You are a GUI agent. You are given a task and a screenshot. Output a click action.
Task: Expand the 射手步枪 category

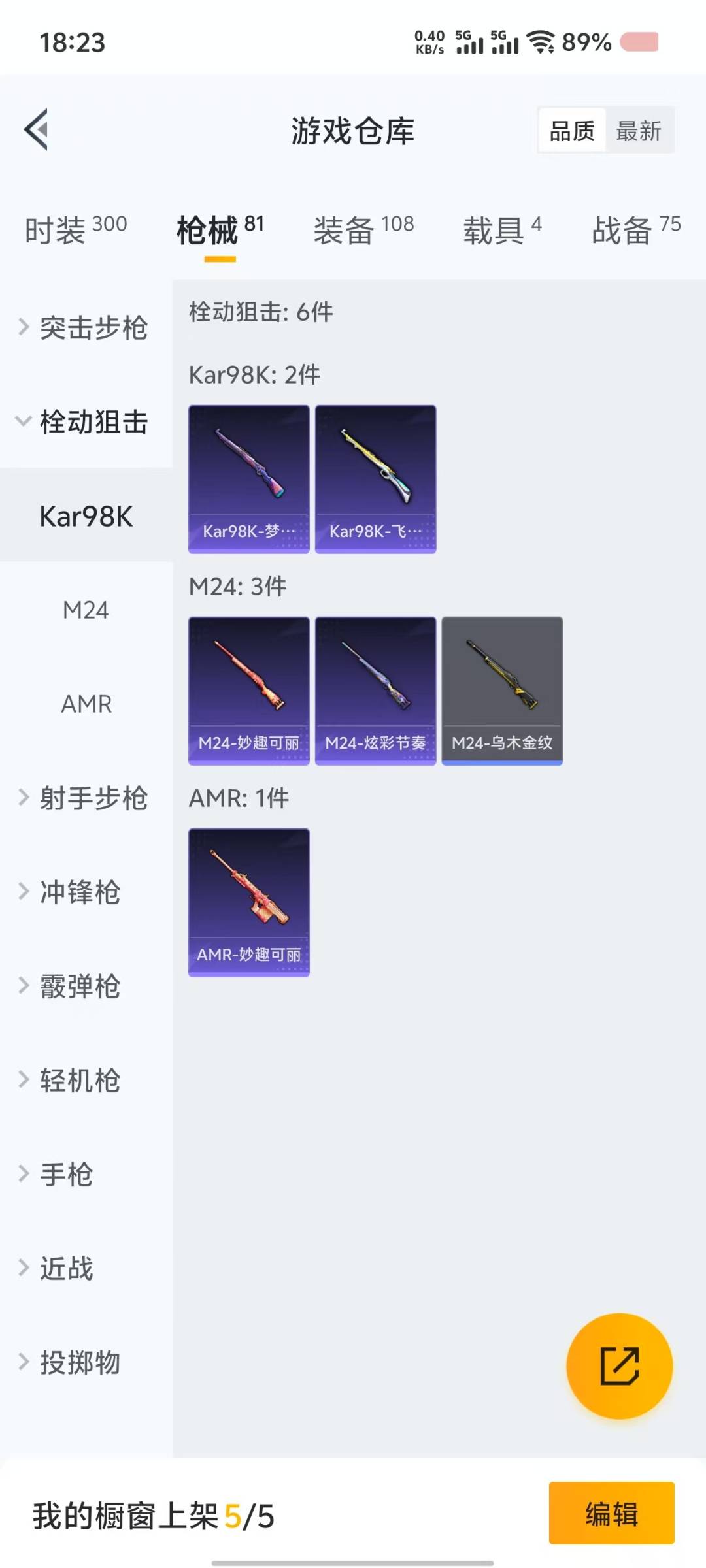pyautogui.click(x=86, y=798)
